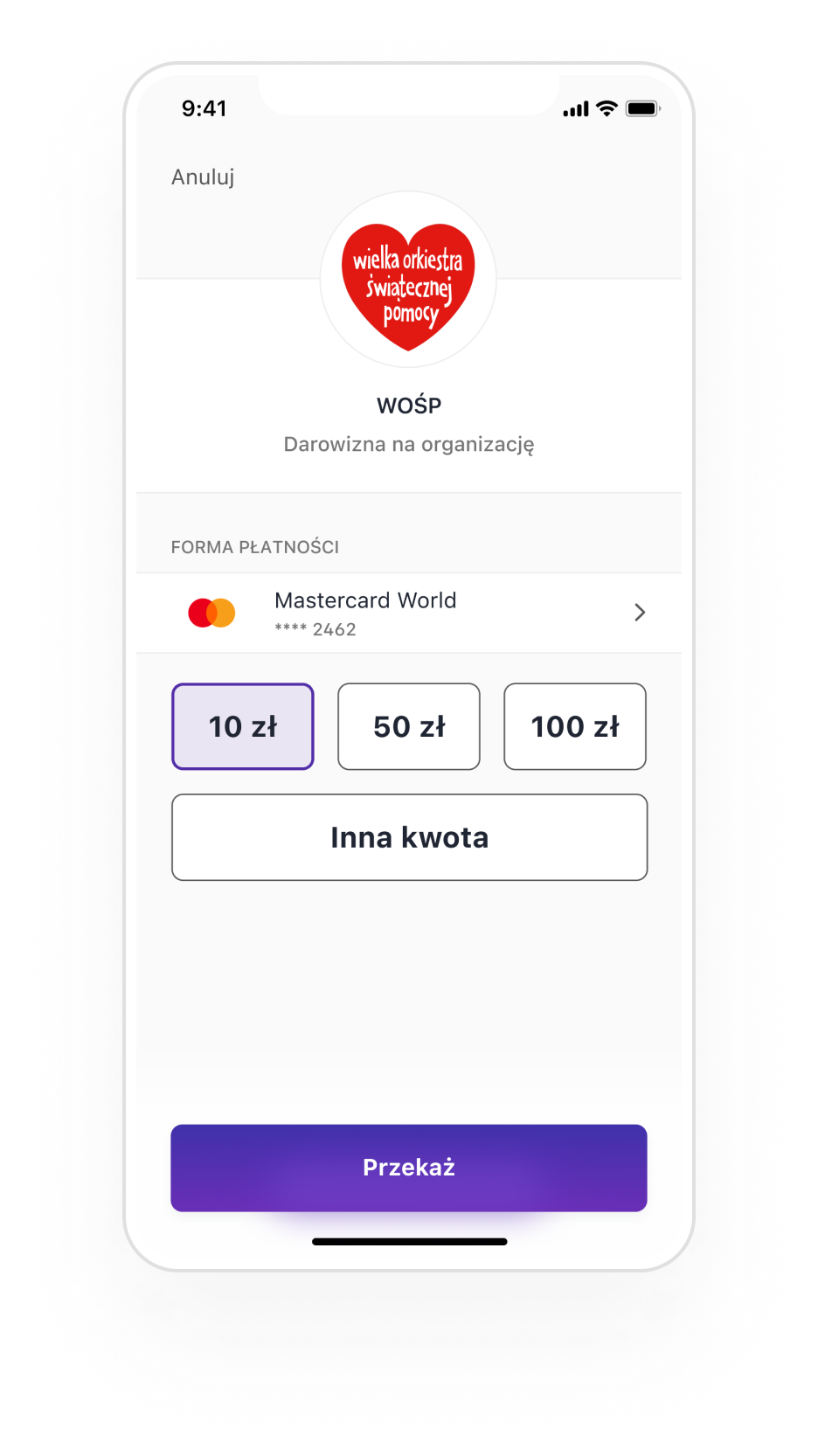
Task: Open Inna kwota to enter a custom amount
Action: coord(409,837)
